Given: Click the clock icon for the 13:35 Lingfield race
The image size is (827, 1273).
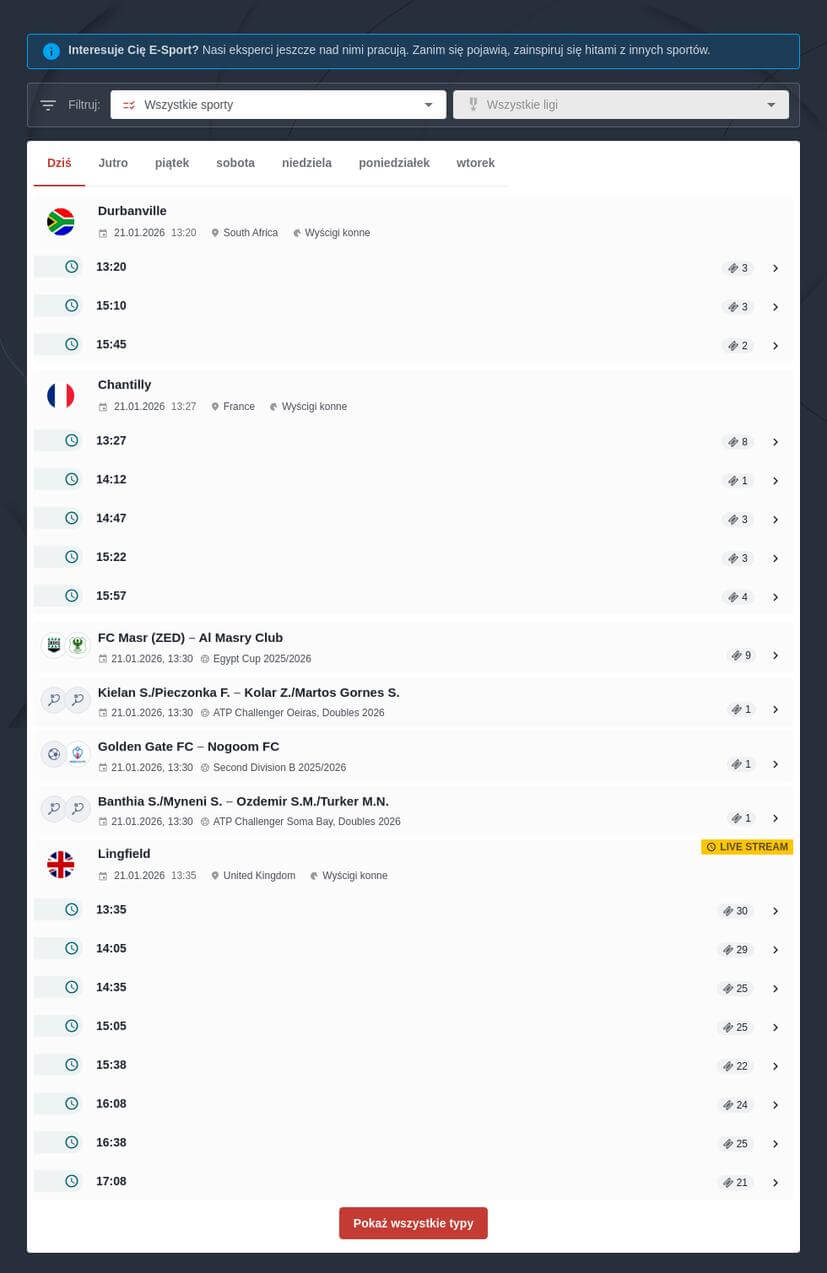Looking at the screenshot, I should click(x=71, y=909).
